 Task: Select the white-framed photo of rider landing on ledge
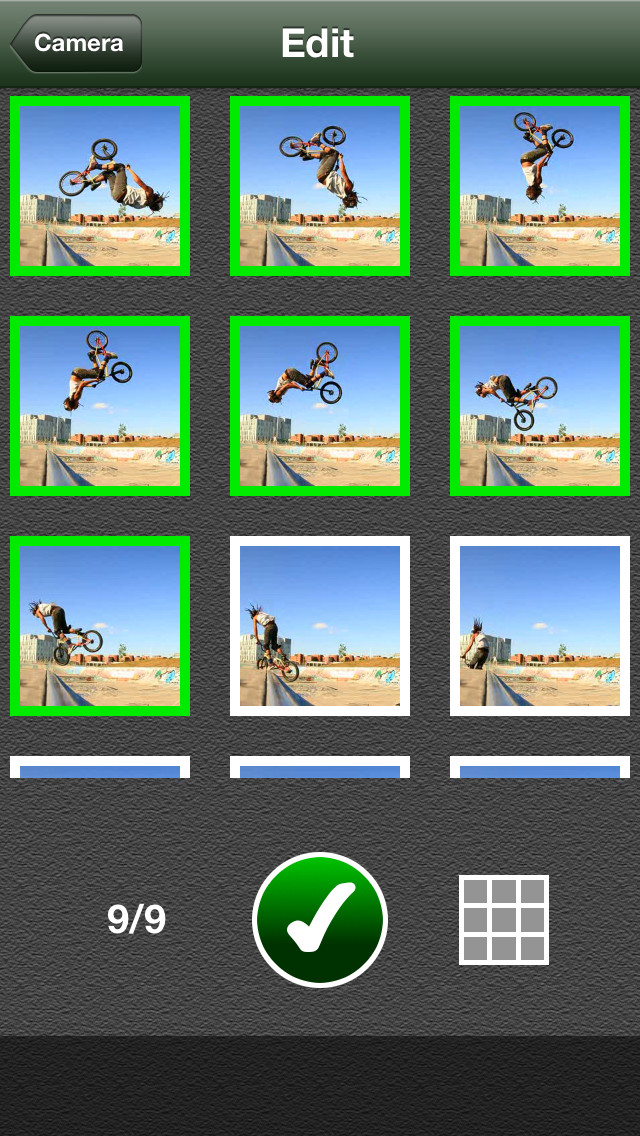(320, 626)
